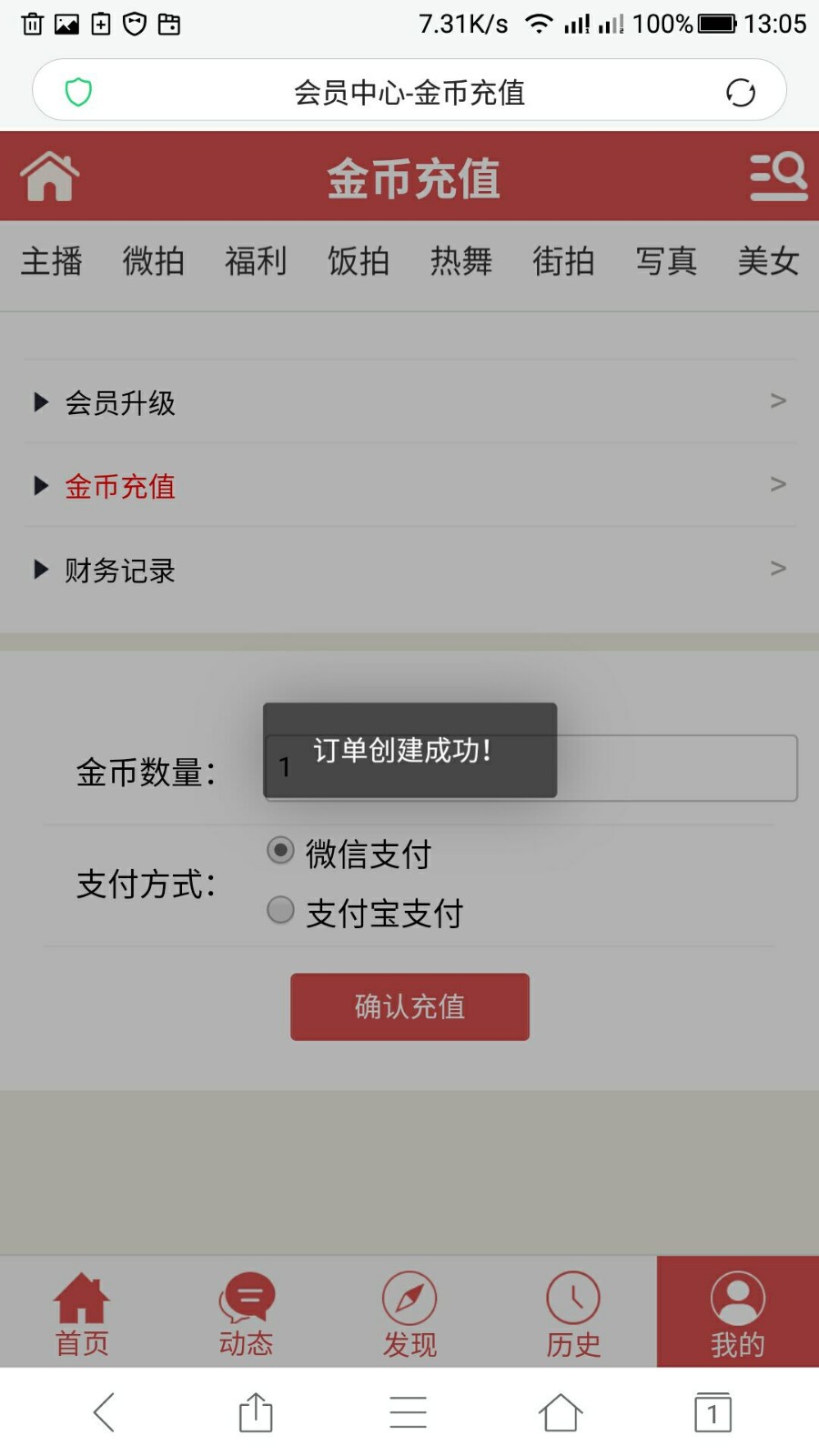Click the page refresh button
The image size is (819, 1456).
point(739,90)
